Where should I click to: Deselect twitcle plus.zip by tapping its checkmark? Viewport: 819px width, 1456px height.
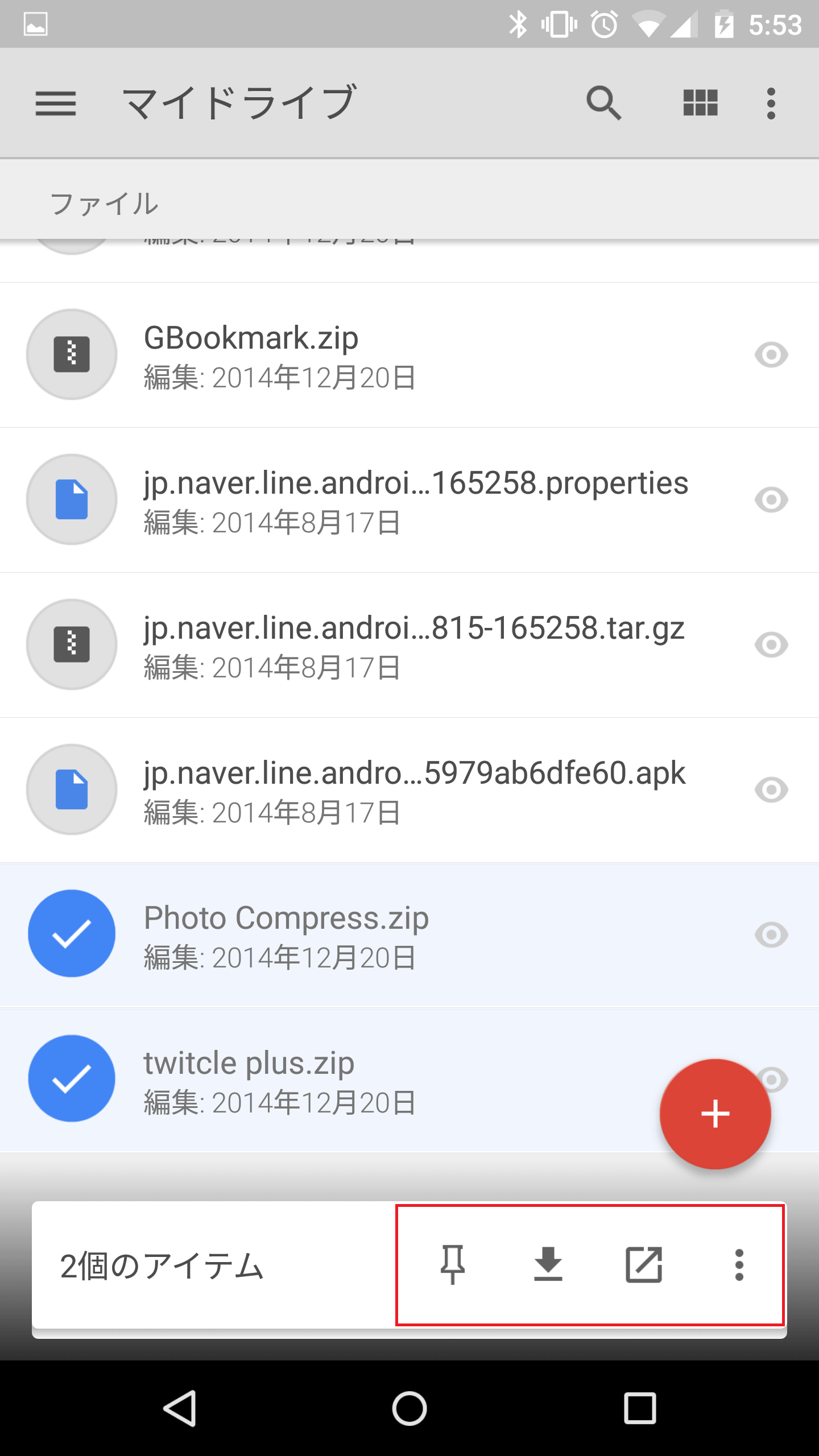[x=72, y=1078]
